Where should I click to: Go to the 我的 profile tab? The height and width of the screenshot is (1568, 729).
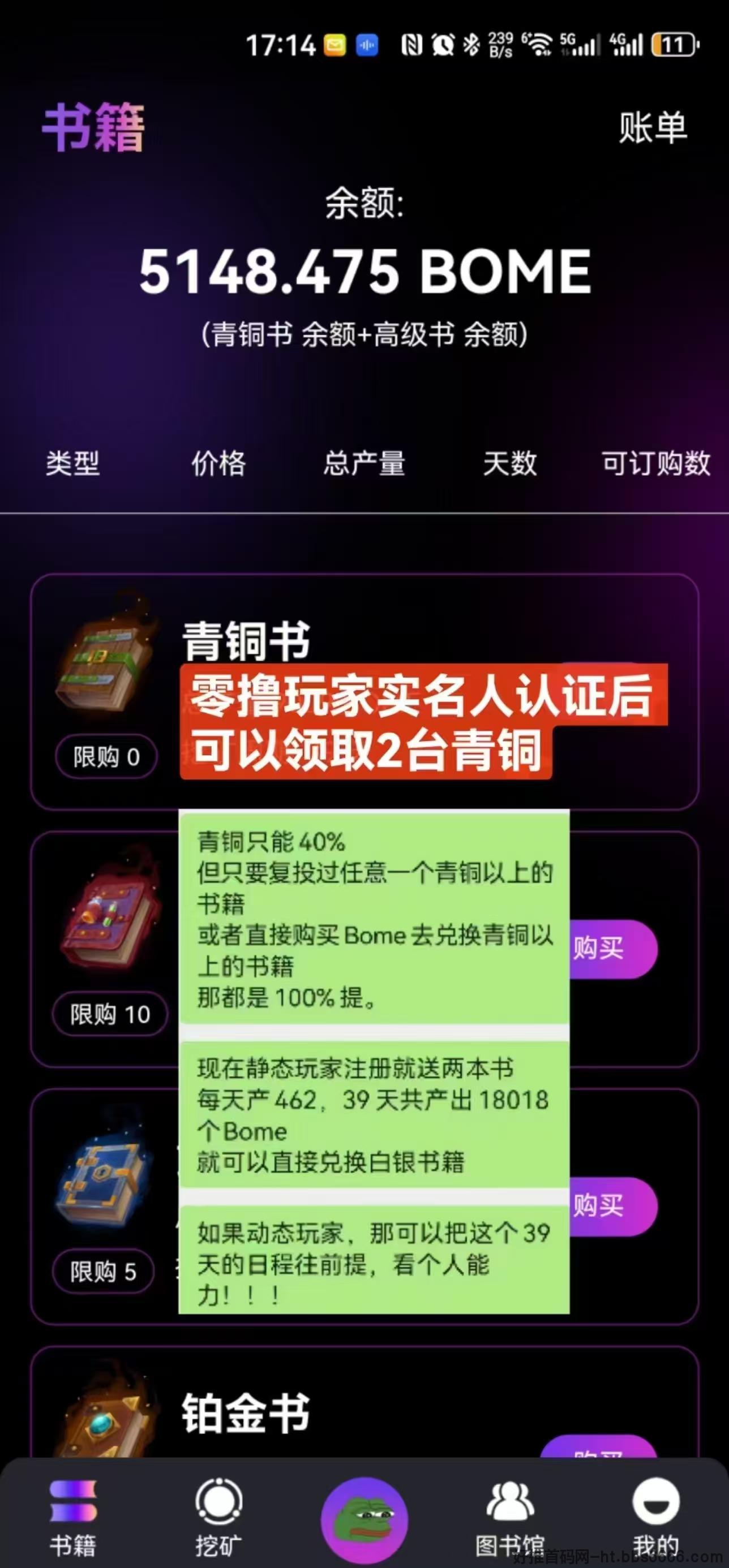656,1517
